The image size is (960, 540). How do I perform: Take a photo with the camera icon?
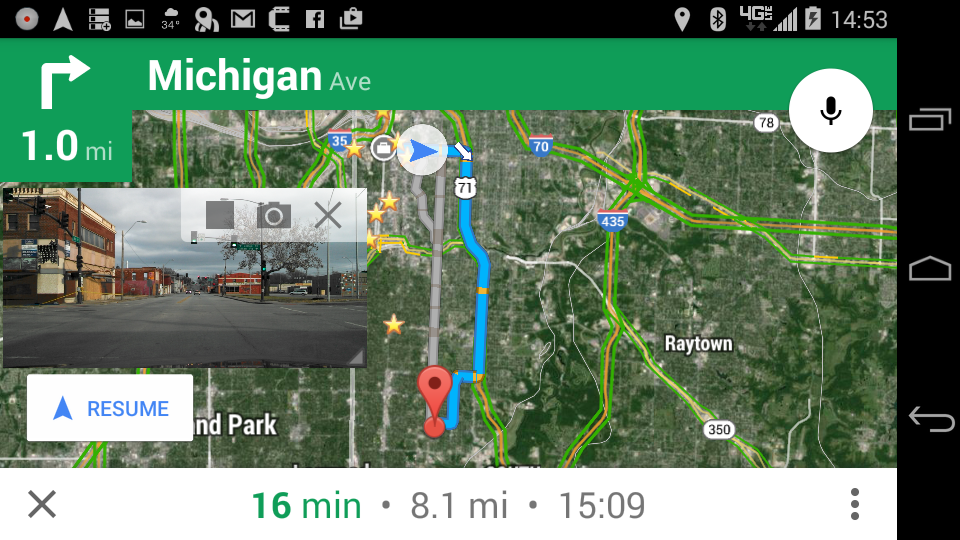(273, 214)
